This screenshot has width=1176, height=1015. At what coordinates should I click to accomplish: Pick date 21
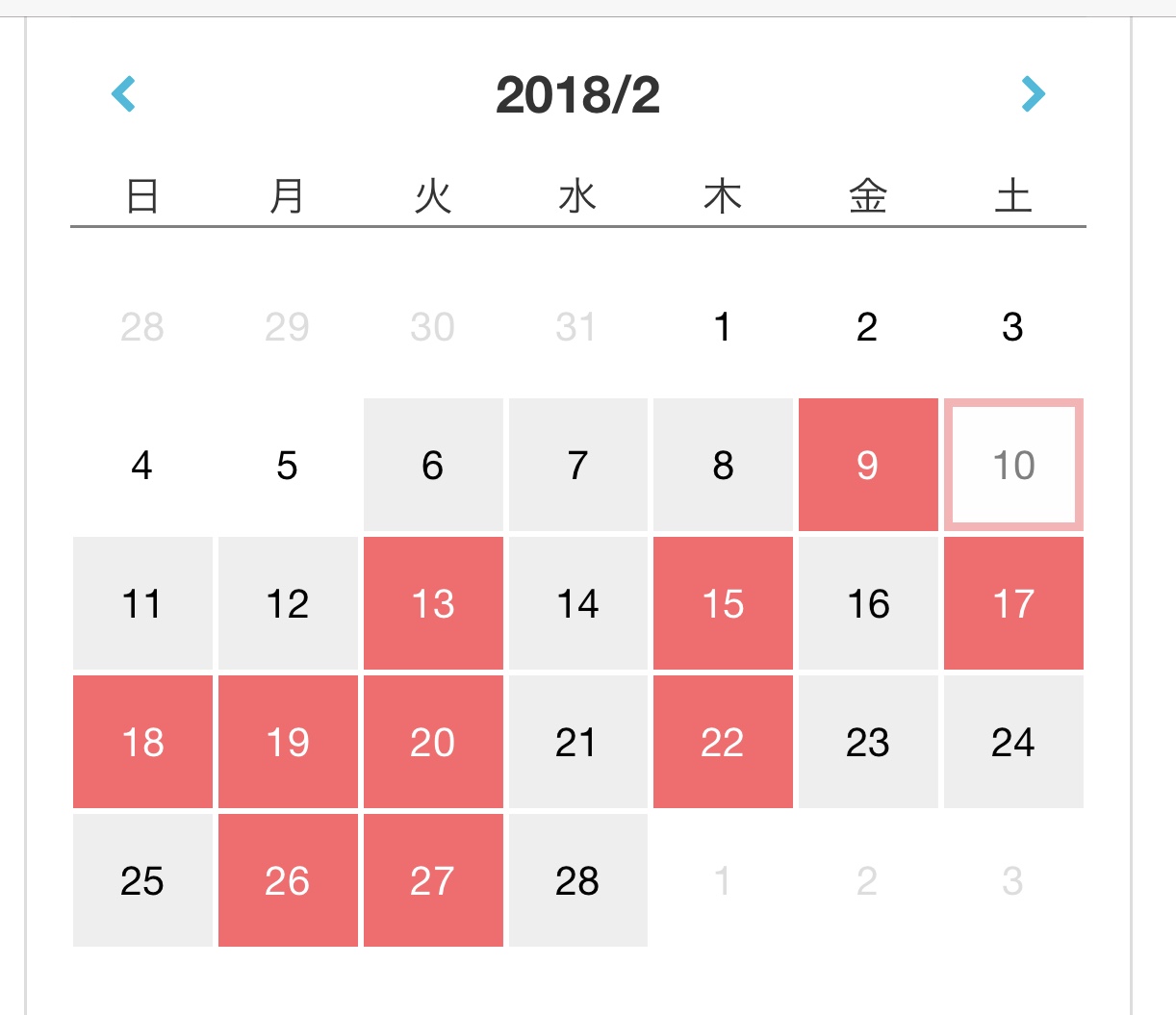tap(577, 742)
